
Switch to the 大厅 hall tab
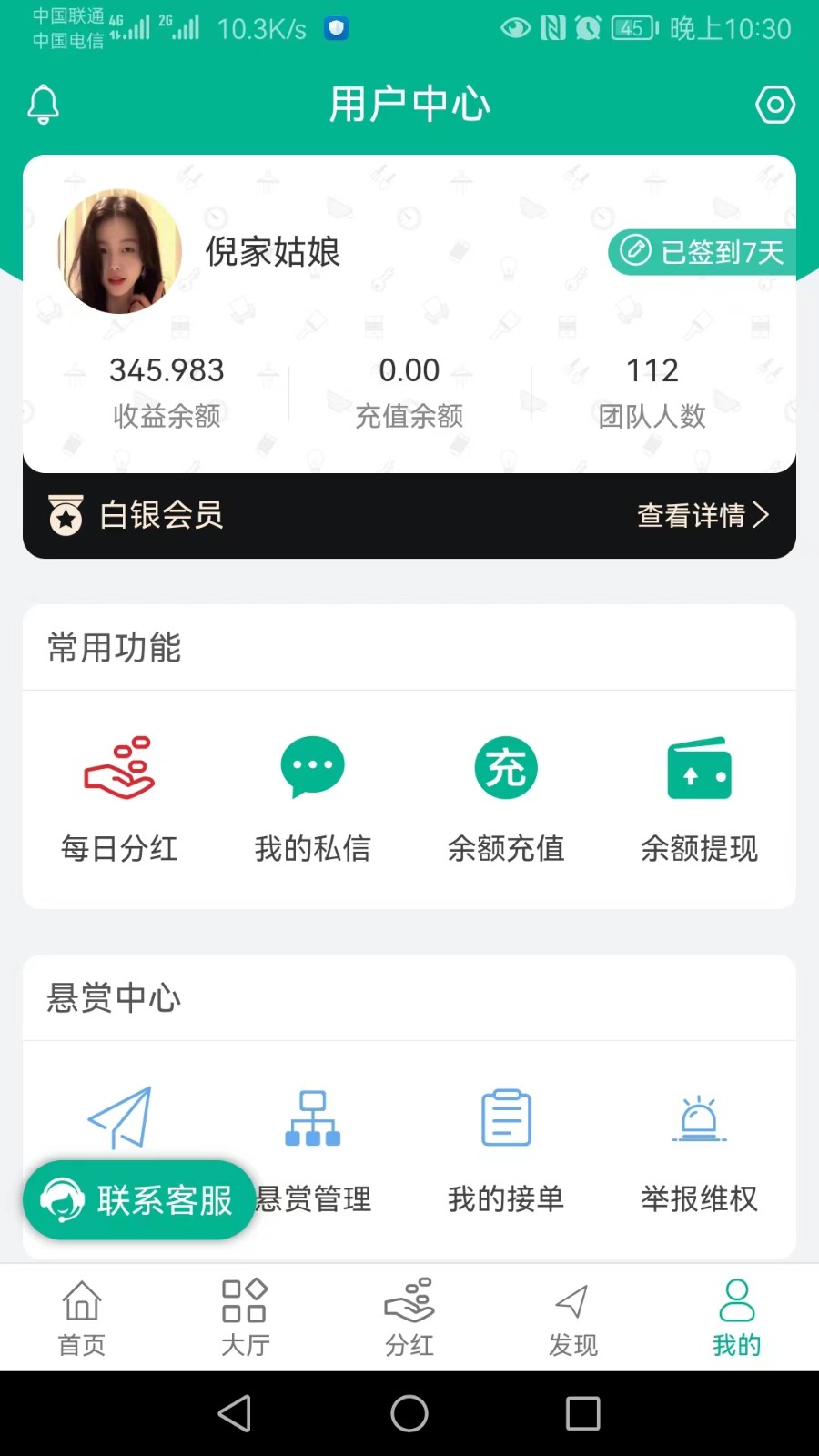click(245, 1317)
